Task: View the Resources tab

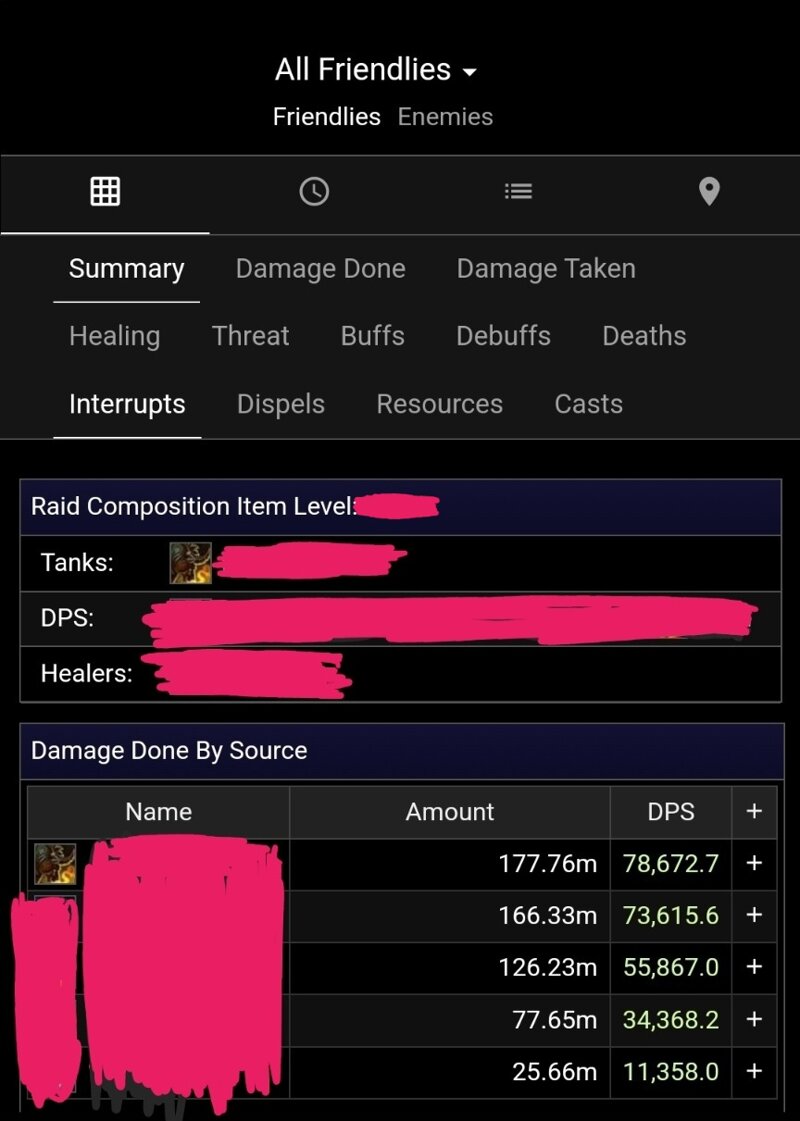Action: [x=439, y=404]
